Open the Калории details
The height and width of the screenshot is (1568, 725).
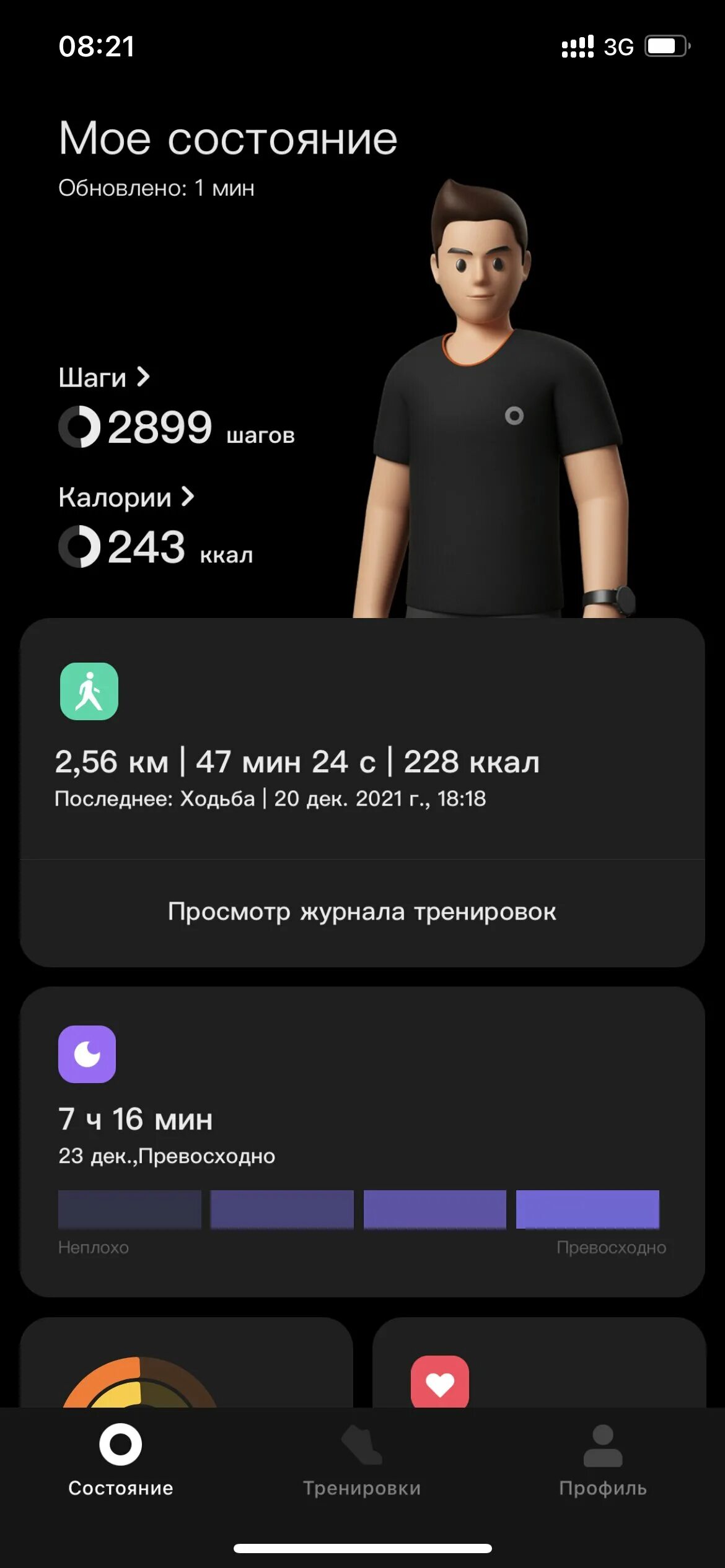click(126, 497)
